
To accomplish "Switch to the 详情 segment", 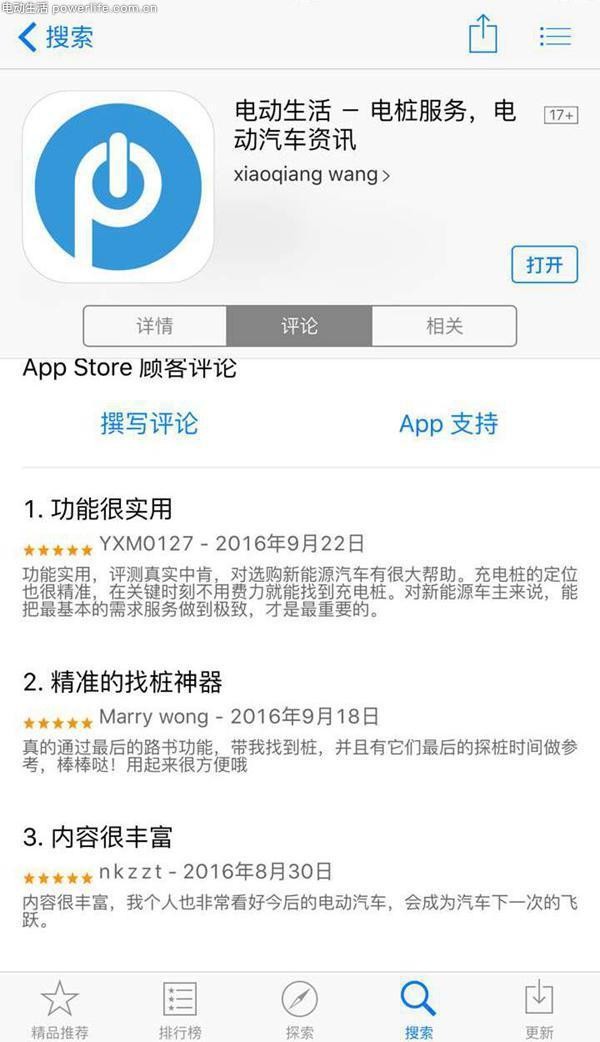I will tap(155, 326).
